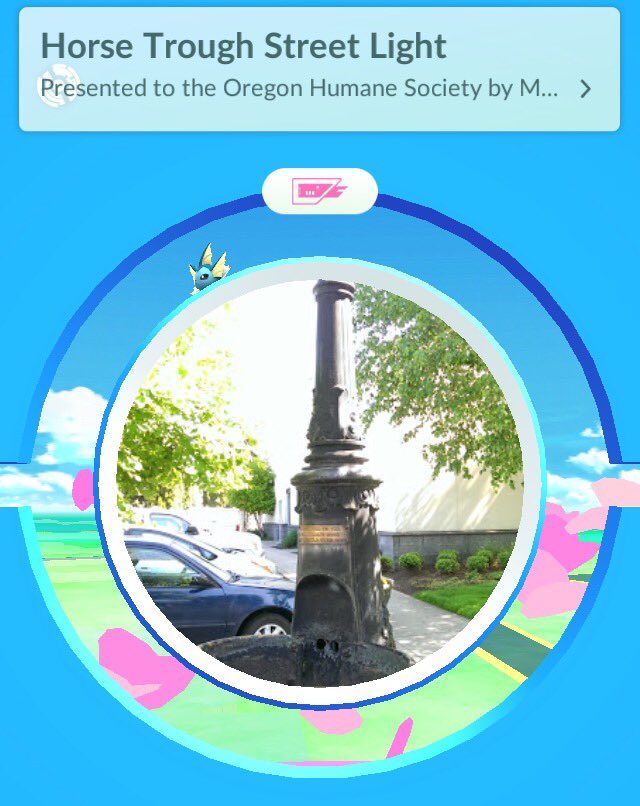Tap the Horse Trough photo disc
The width and height of the screenshot is (640, 806).
pos(319,480)
